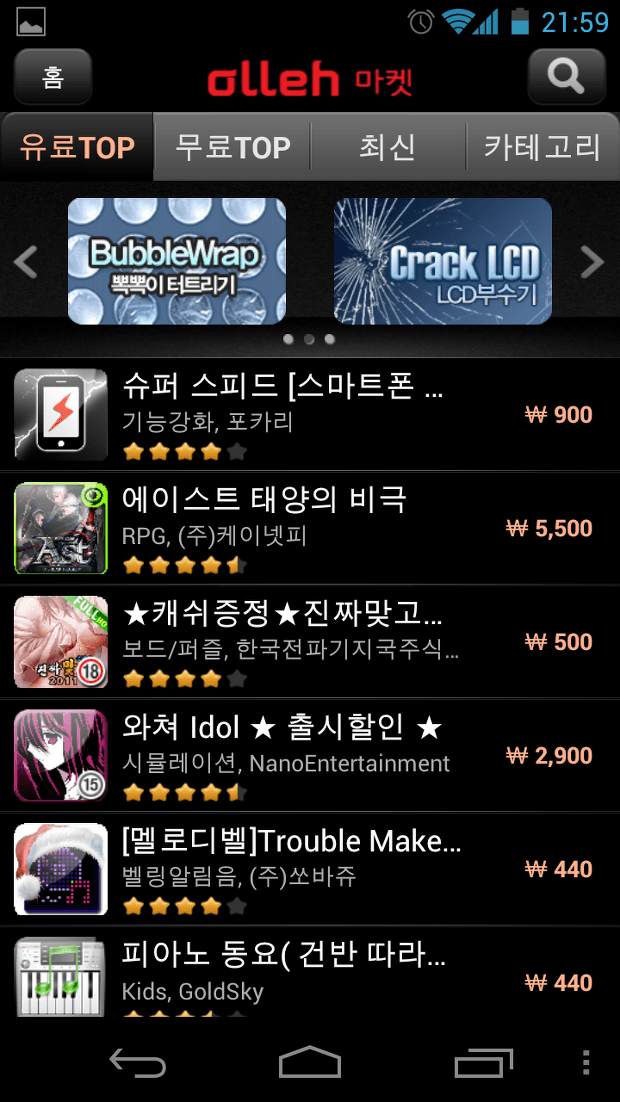Open the 카테고리 tab
620x1102 pixels.
542,148
